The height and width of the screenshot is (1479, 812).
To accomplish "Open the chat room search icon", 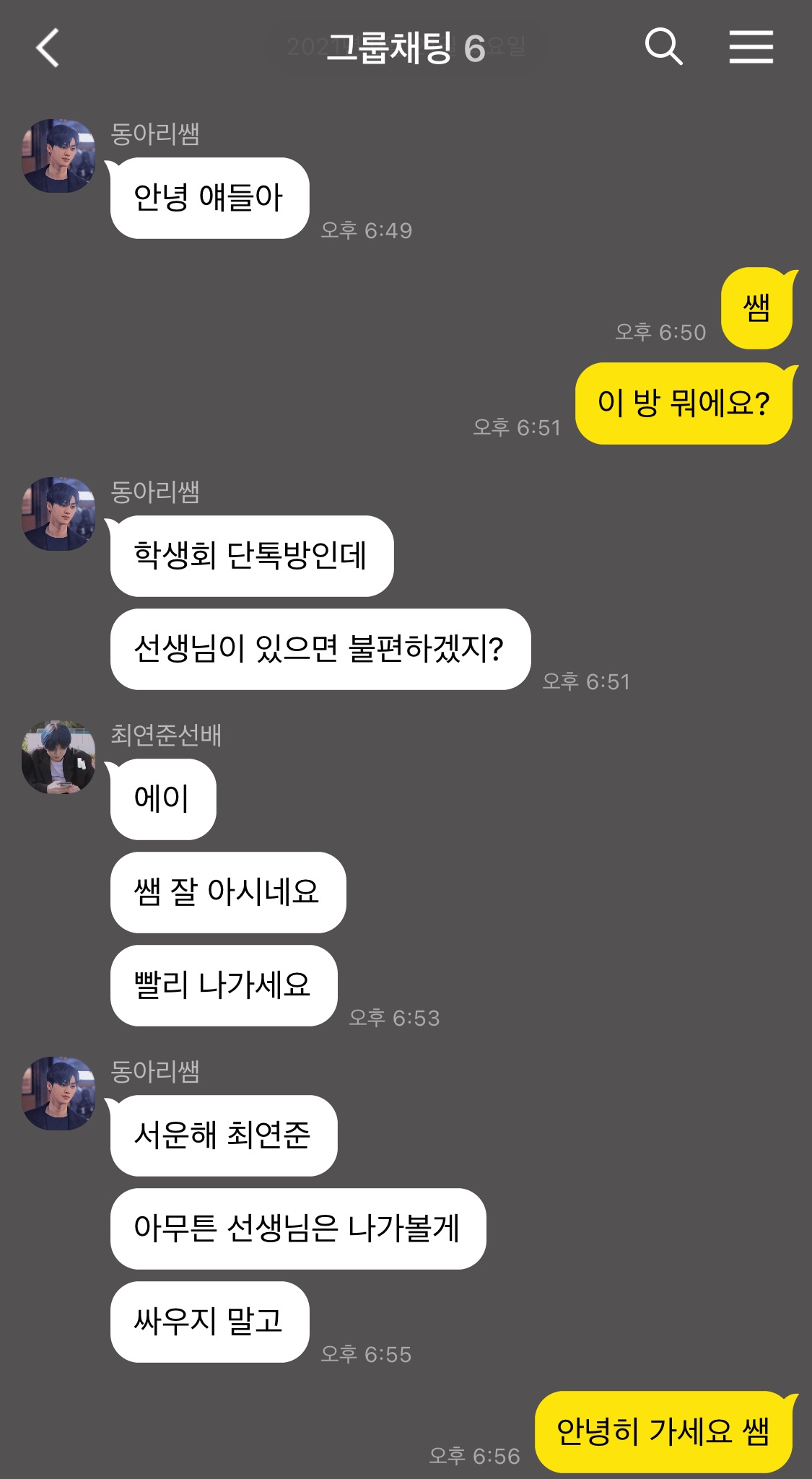I will (x=665, y=48).
